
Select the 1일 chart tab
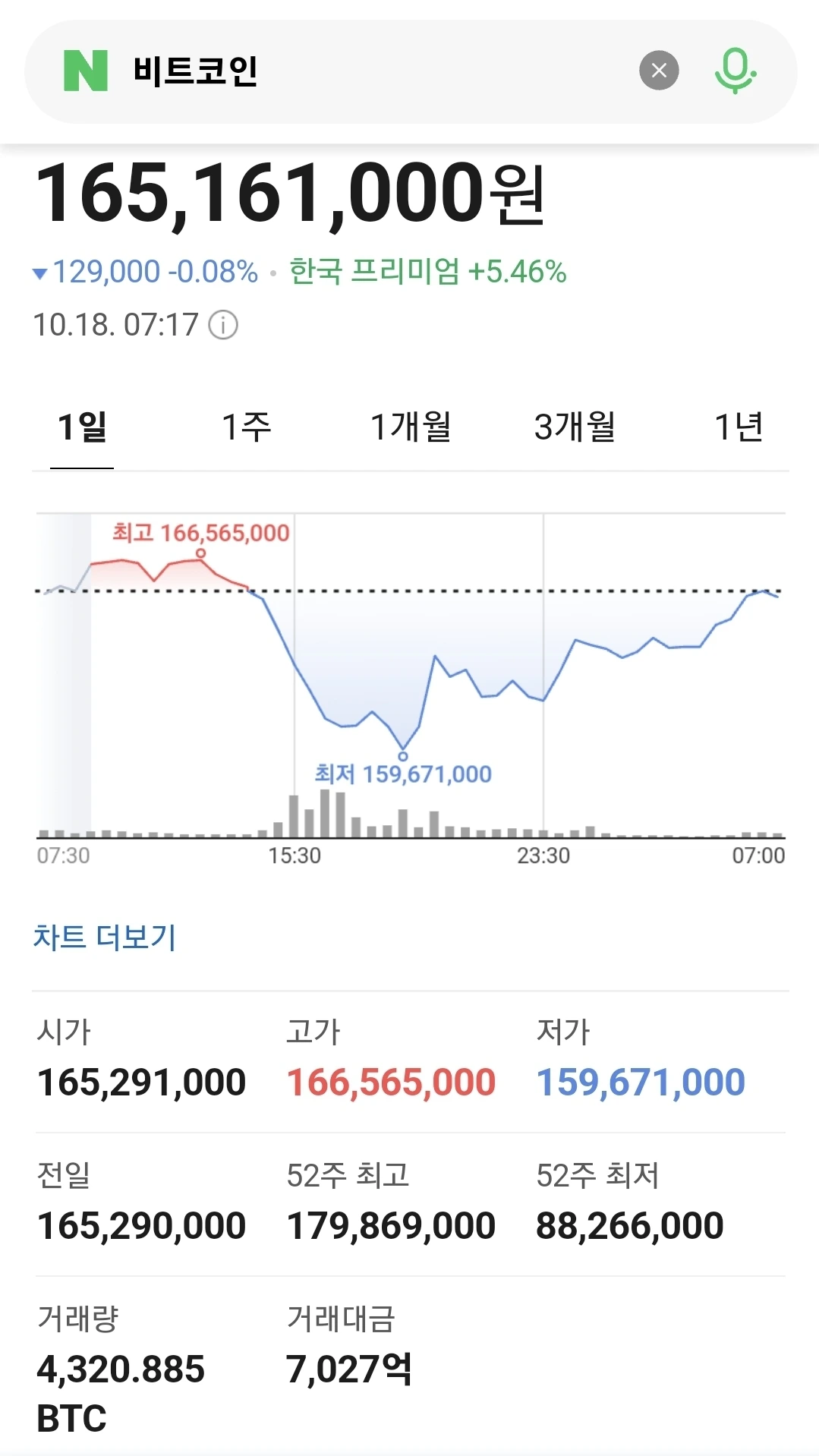(82, 427)
